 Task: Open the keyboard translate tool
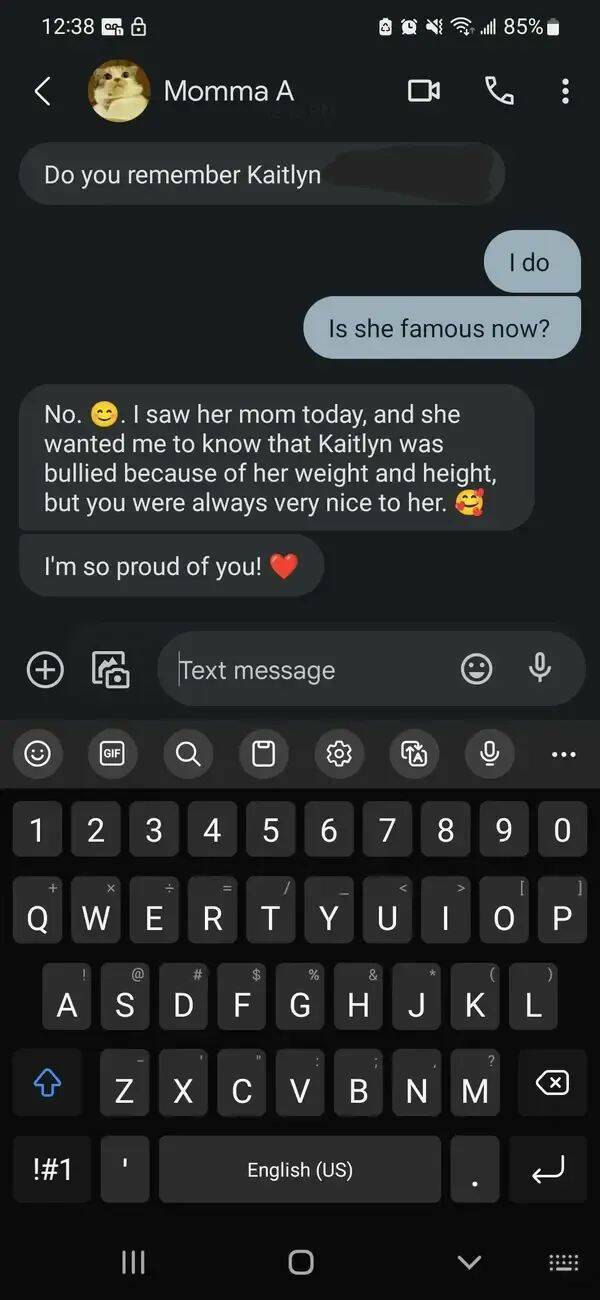click(x=414, y=754)
